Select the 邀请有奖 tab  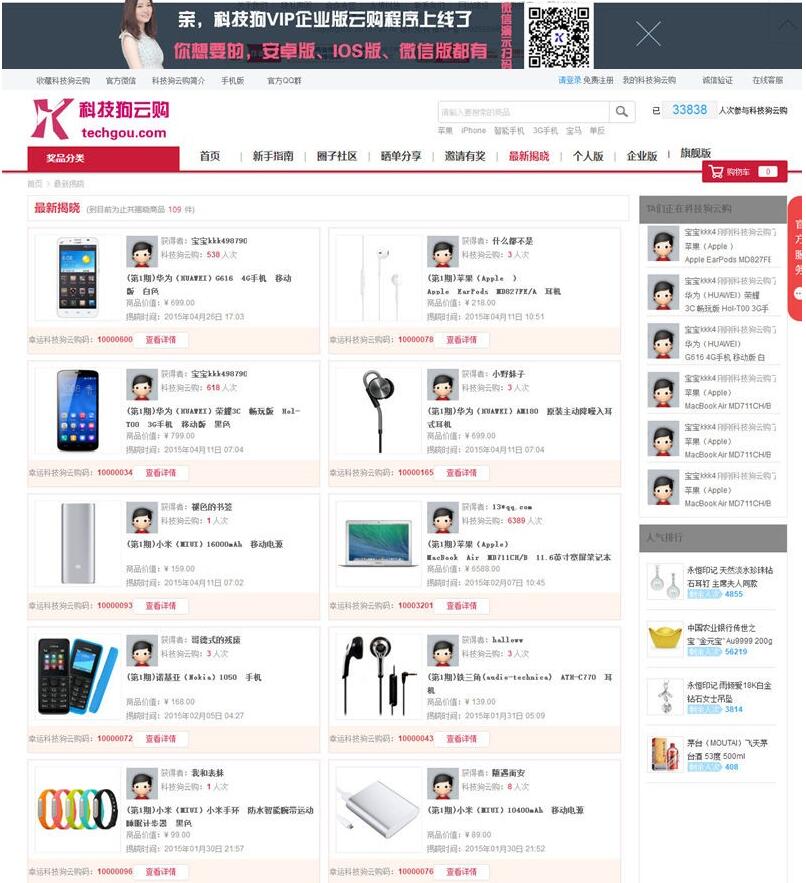pos(465,156)
